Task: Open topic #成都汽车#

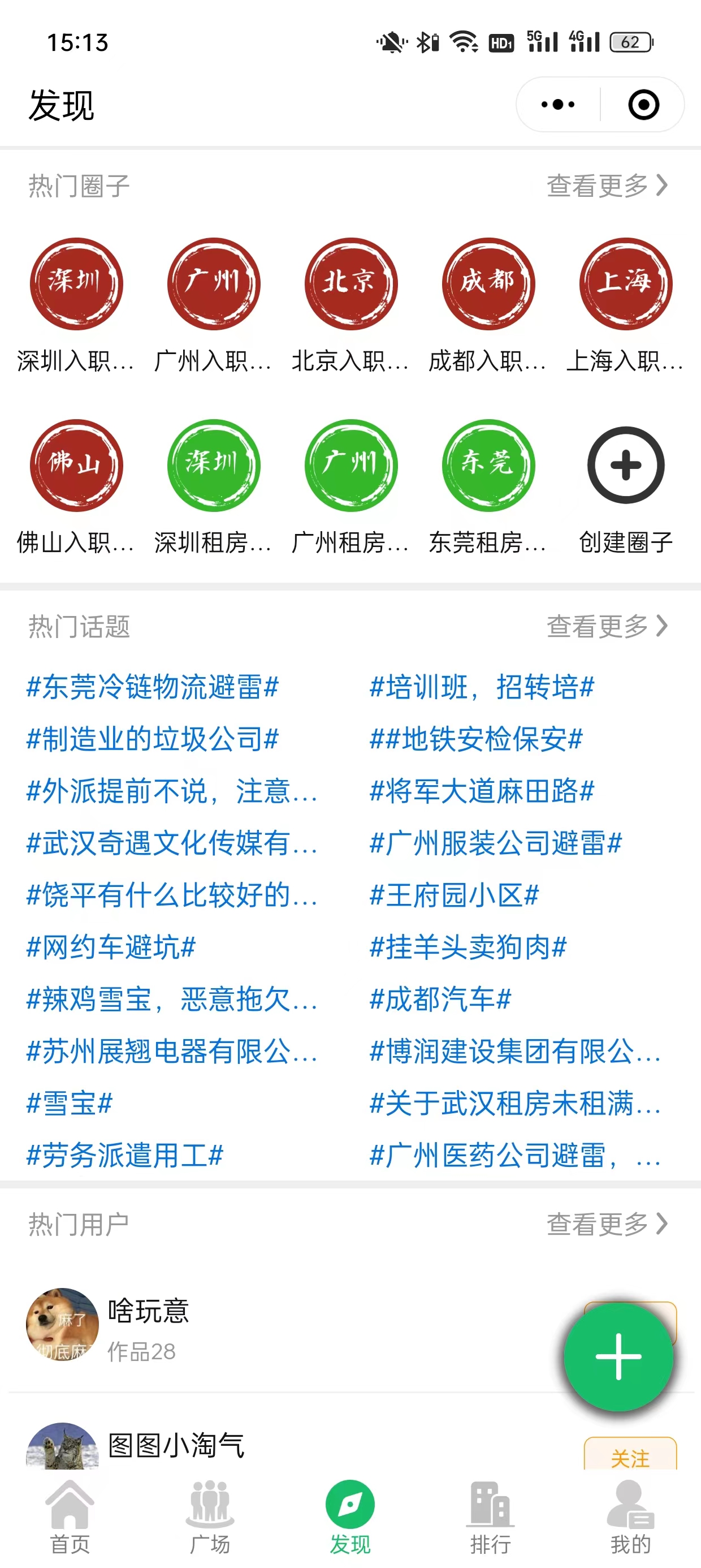Action: pos(440,999)
